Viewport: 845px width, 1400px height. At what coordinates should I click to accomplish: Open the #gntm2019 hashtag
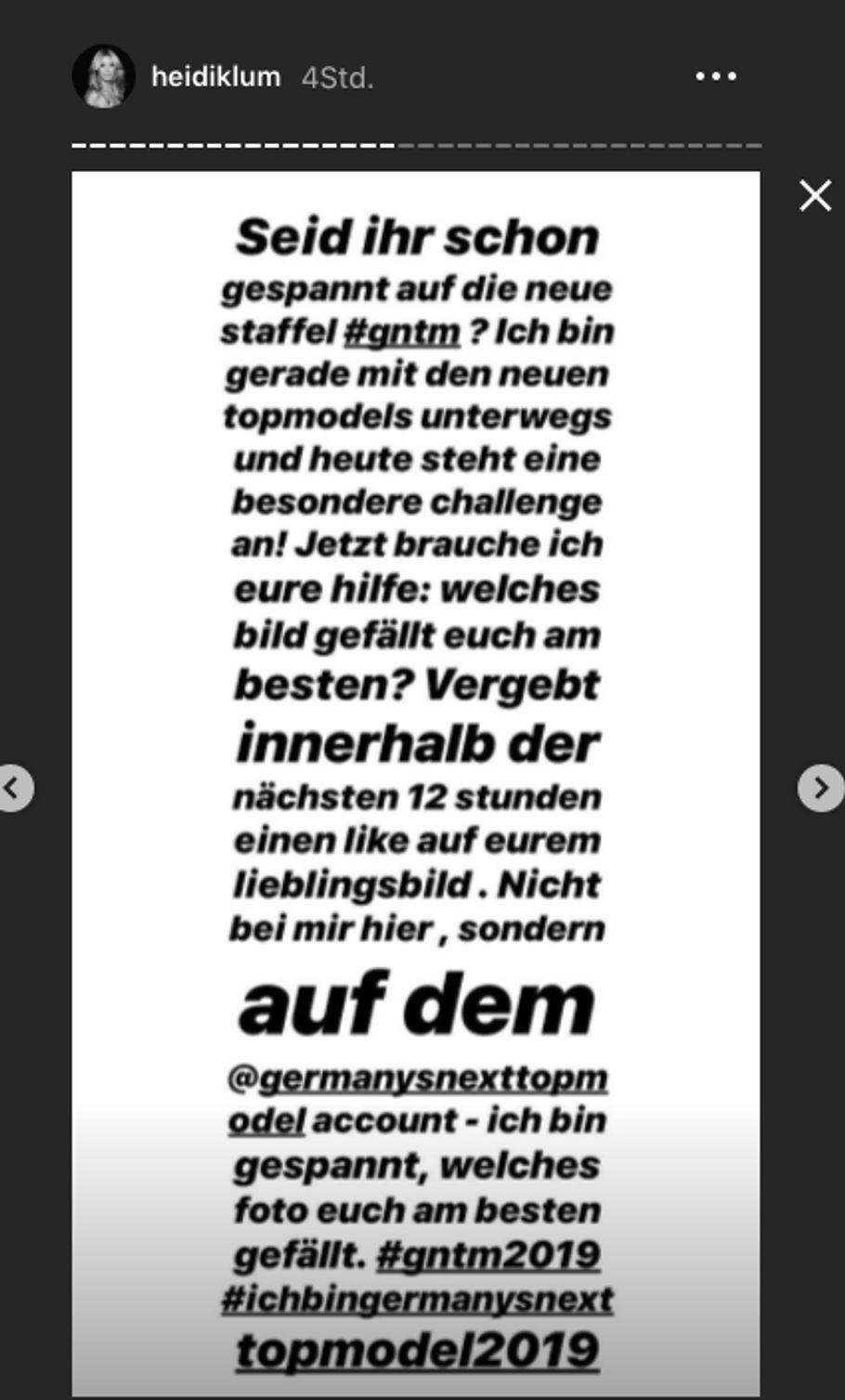coord(488,1255)
